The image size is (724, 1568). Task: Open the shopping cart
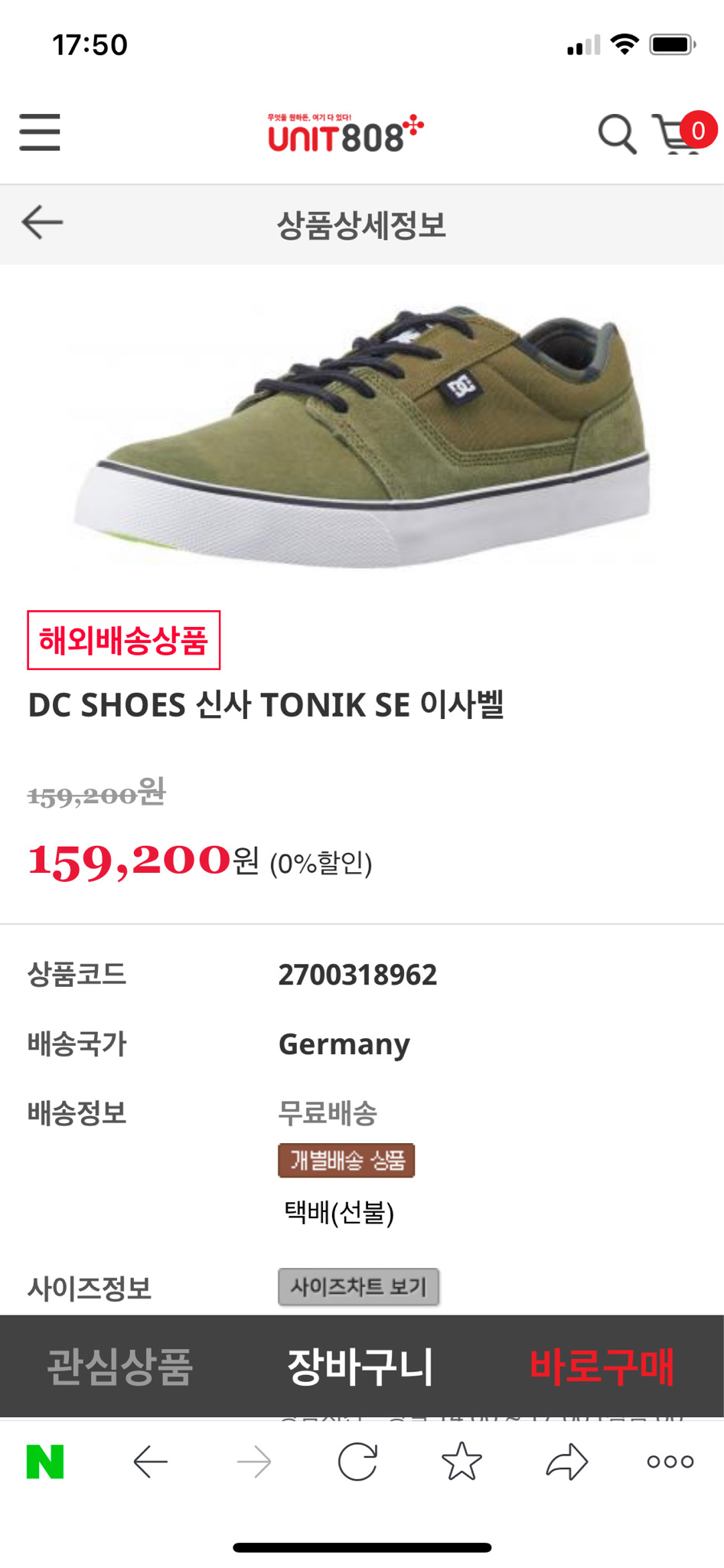(678, 135)
